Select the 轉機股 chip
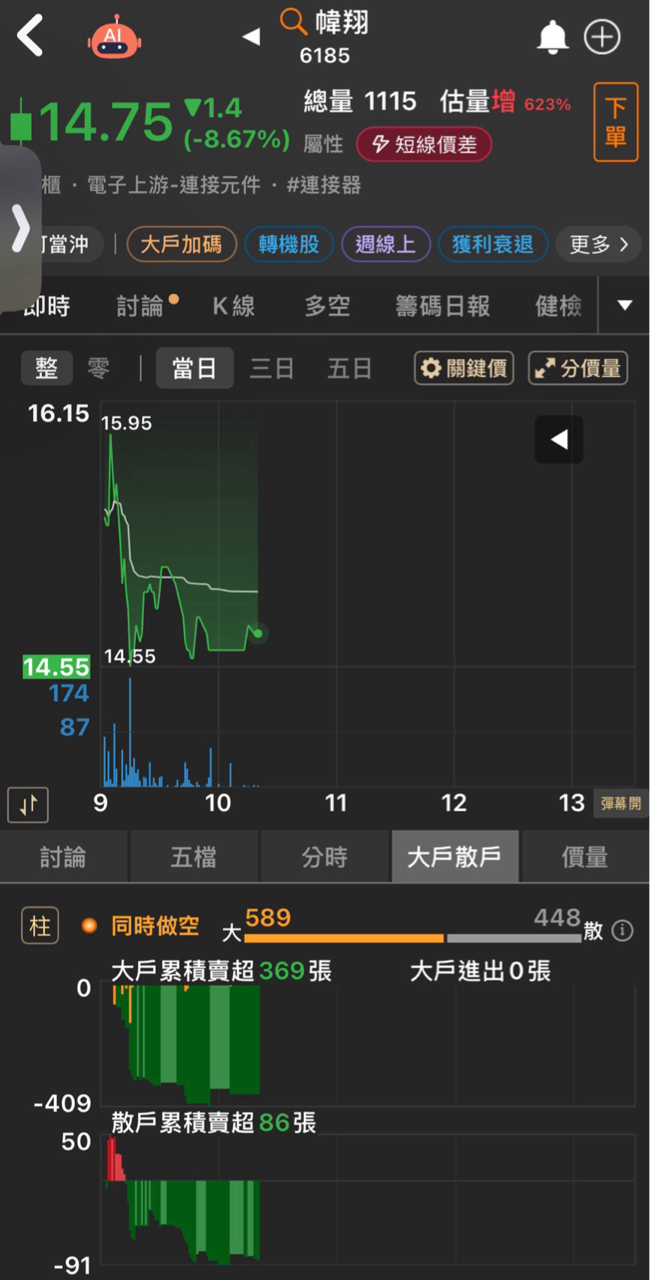 click(288, 244)
